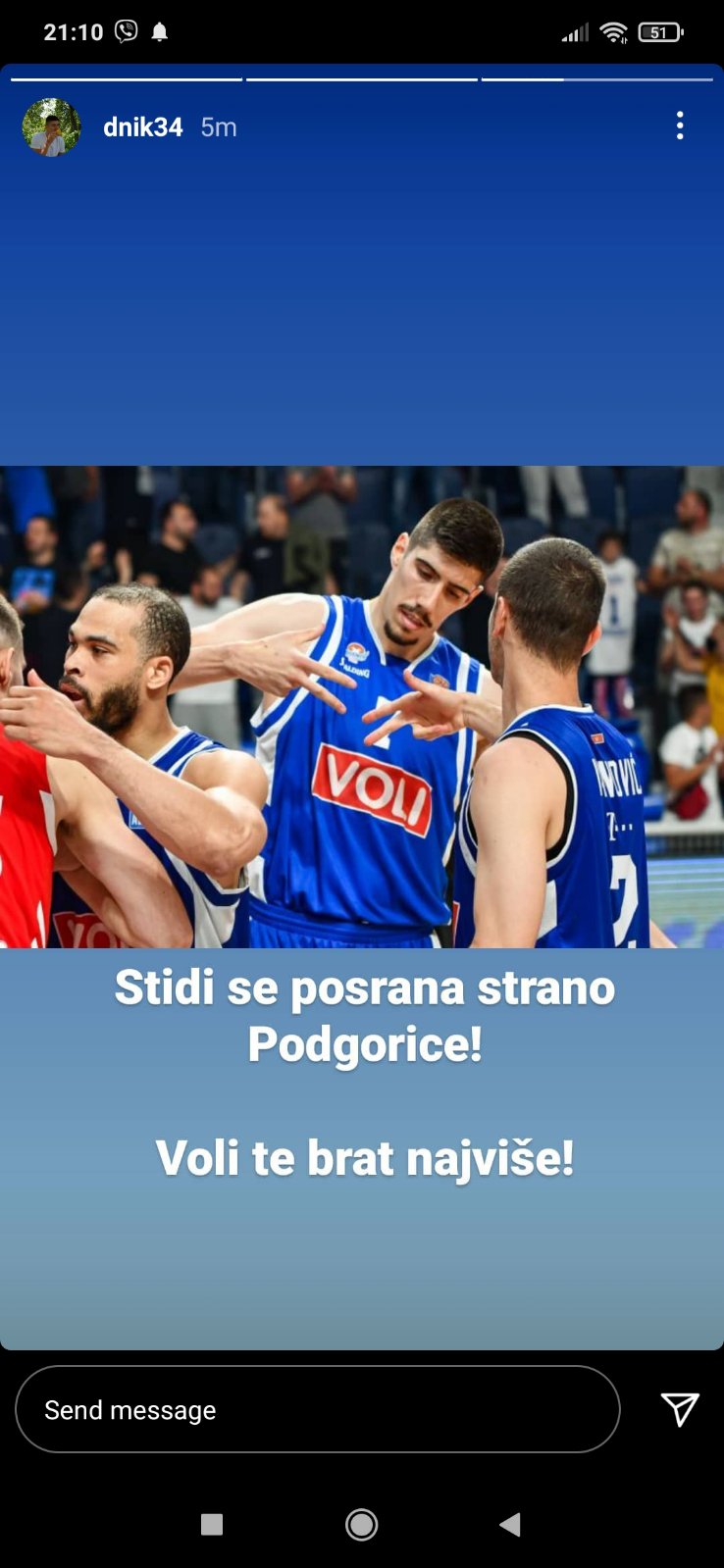
Task: Open the dnik34 username link
Action: pos(143,127)
